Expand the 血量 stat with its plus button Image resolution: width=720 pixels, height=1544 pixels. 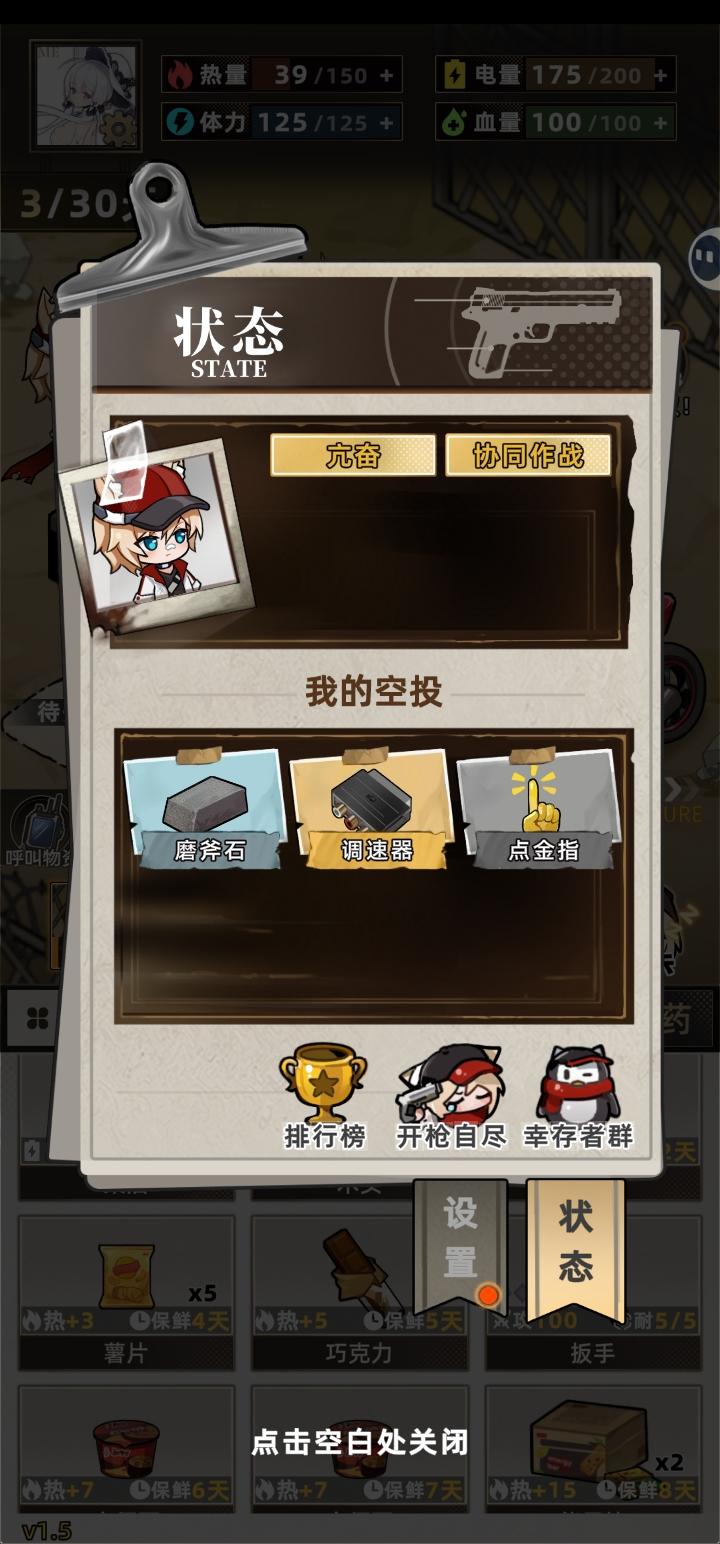click(659, 122)
